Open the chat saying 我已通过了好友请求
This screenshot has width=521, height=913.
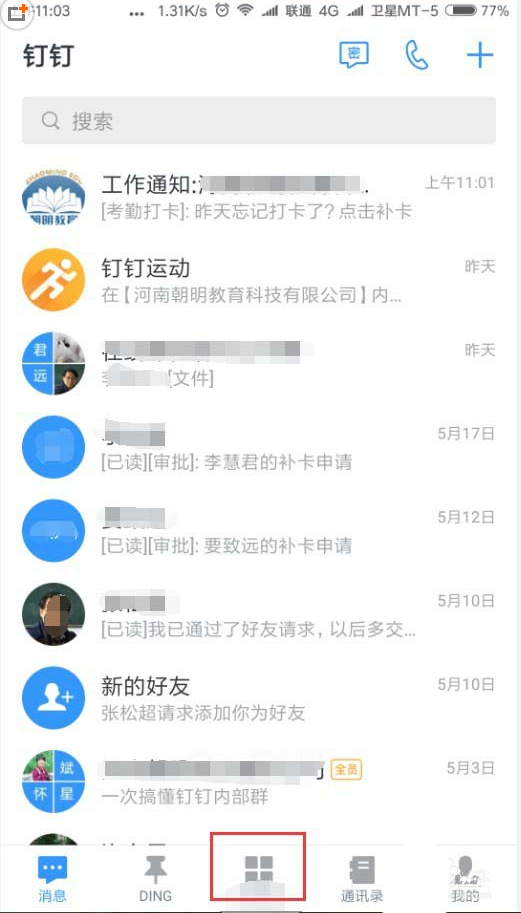point(260,613)
